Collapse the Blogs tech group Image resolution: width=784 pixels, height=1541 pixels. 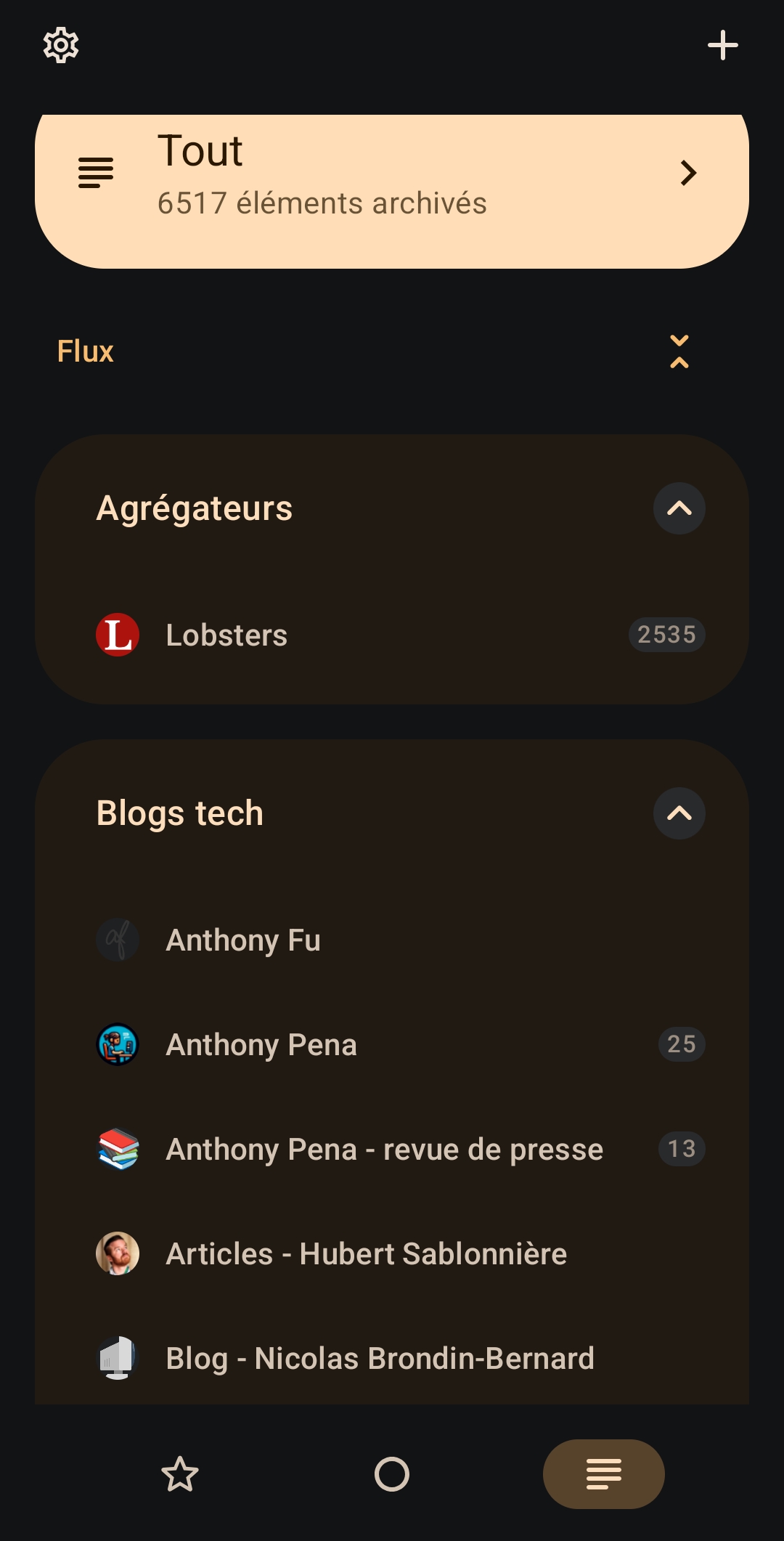[x=679, y=813]
